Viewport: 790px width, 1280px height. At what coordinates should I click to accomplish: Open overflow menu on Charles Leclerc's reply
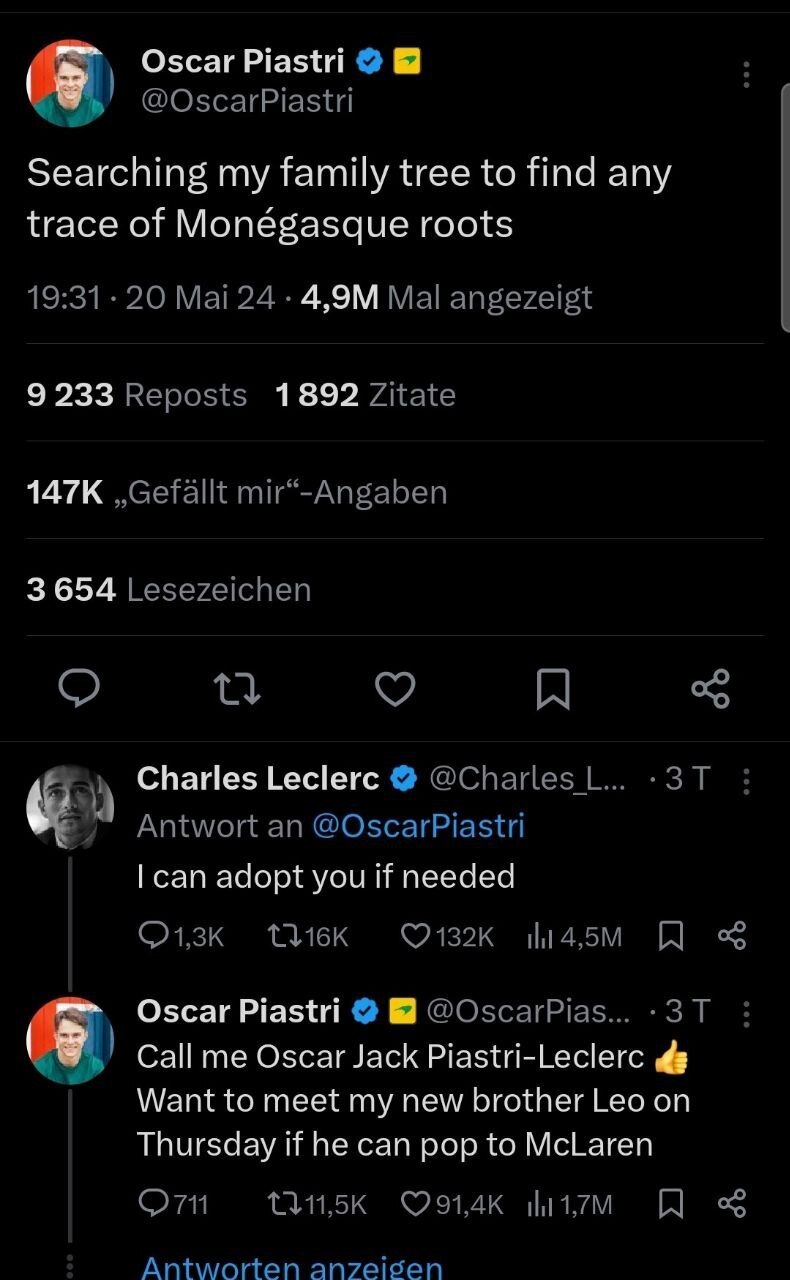745,780
